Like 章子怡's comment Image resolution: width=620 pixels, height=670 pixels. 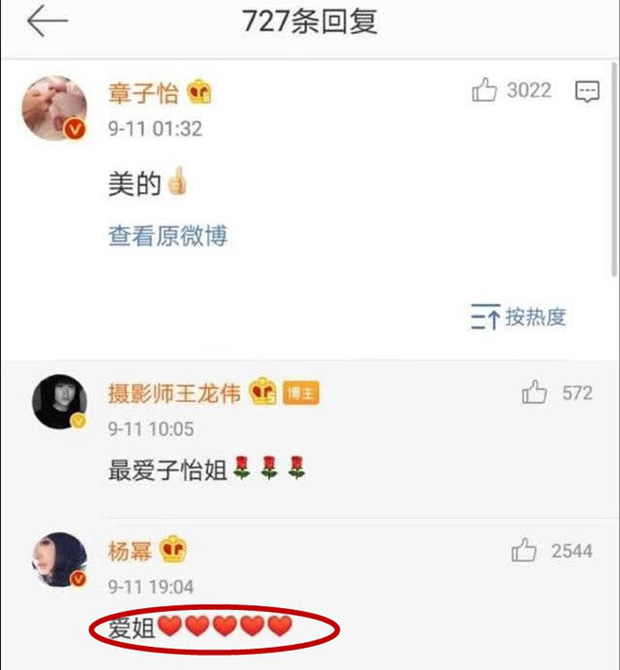coord(485,92)
